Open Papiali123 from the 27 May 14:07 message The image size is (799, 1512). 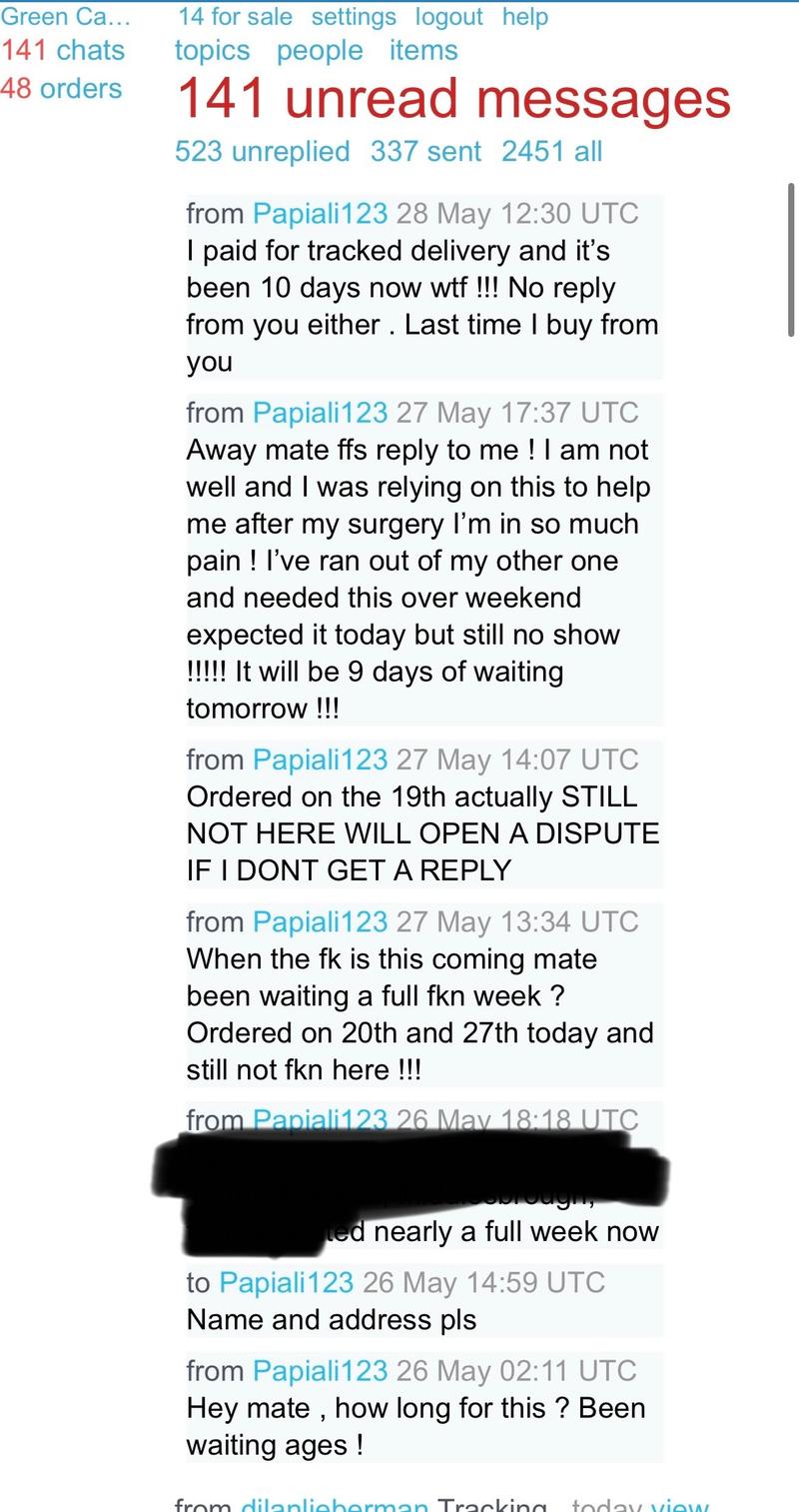(320, 759)
